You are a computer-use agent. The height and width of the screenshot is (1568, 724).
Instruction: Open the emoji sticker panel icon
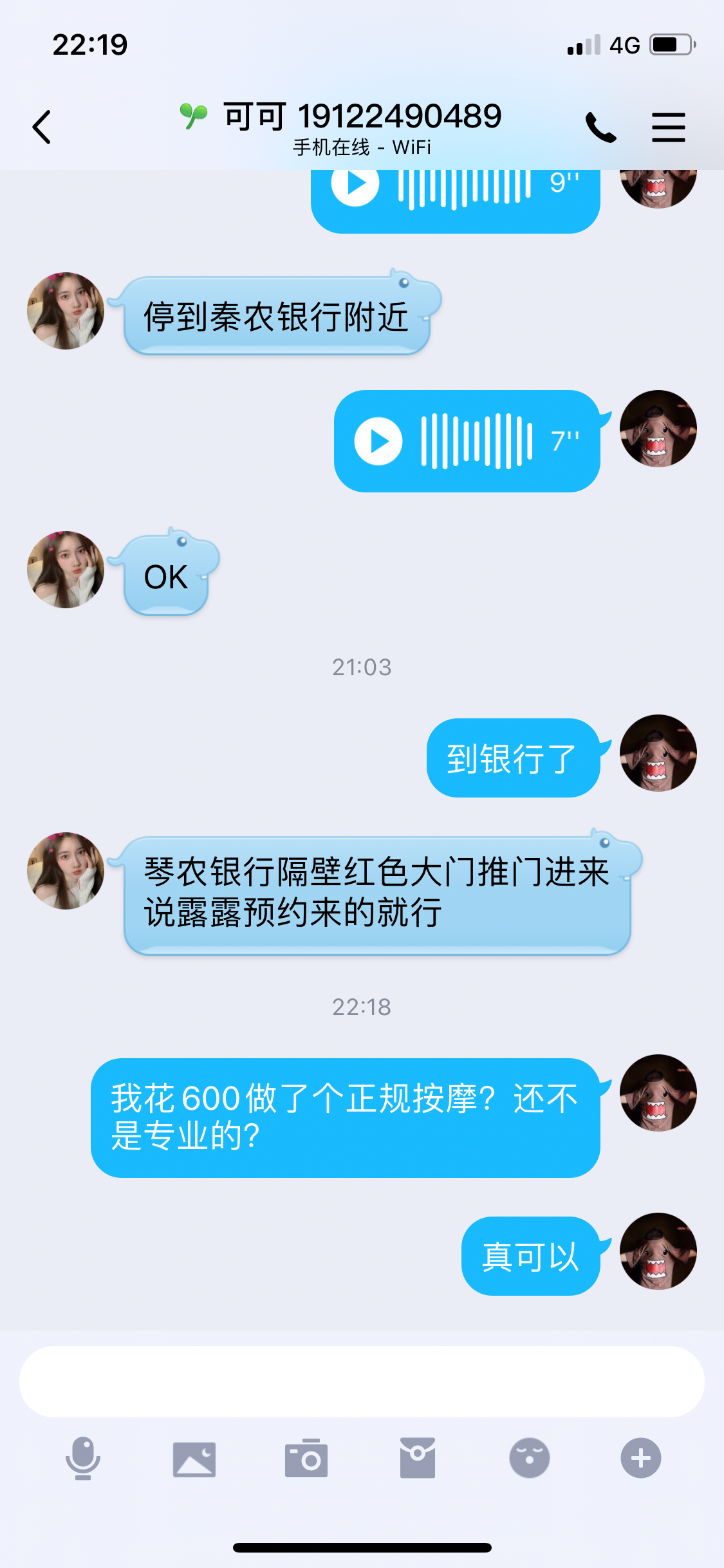click(530, 1460)
